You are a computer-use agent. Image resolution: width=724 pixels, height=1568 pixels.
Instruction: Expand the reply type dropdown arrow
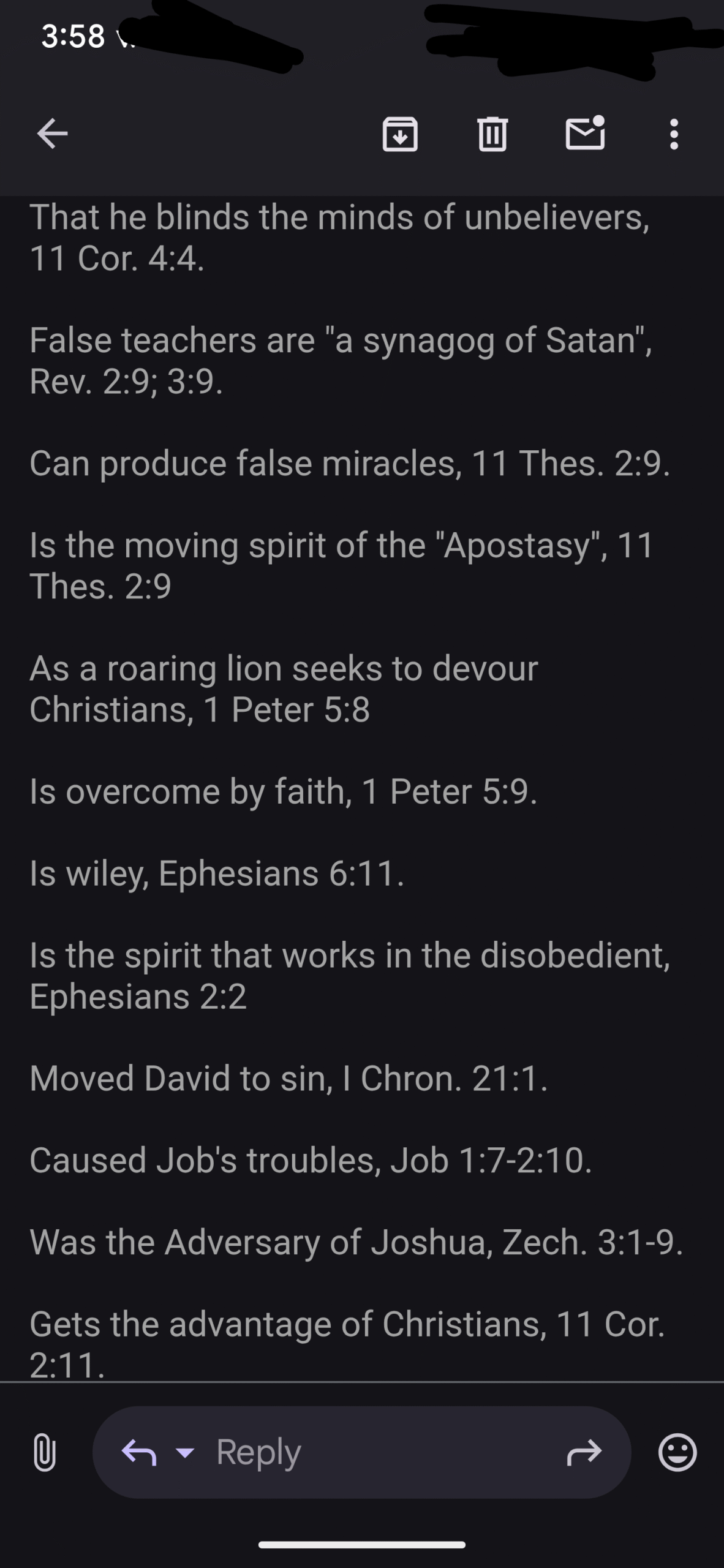pyautogui.click(x=184, y=1452)
